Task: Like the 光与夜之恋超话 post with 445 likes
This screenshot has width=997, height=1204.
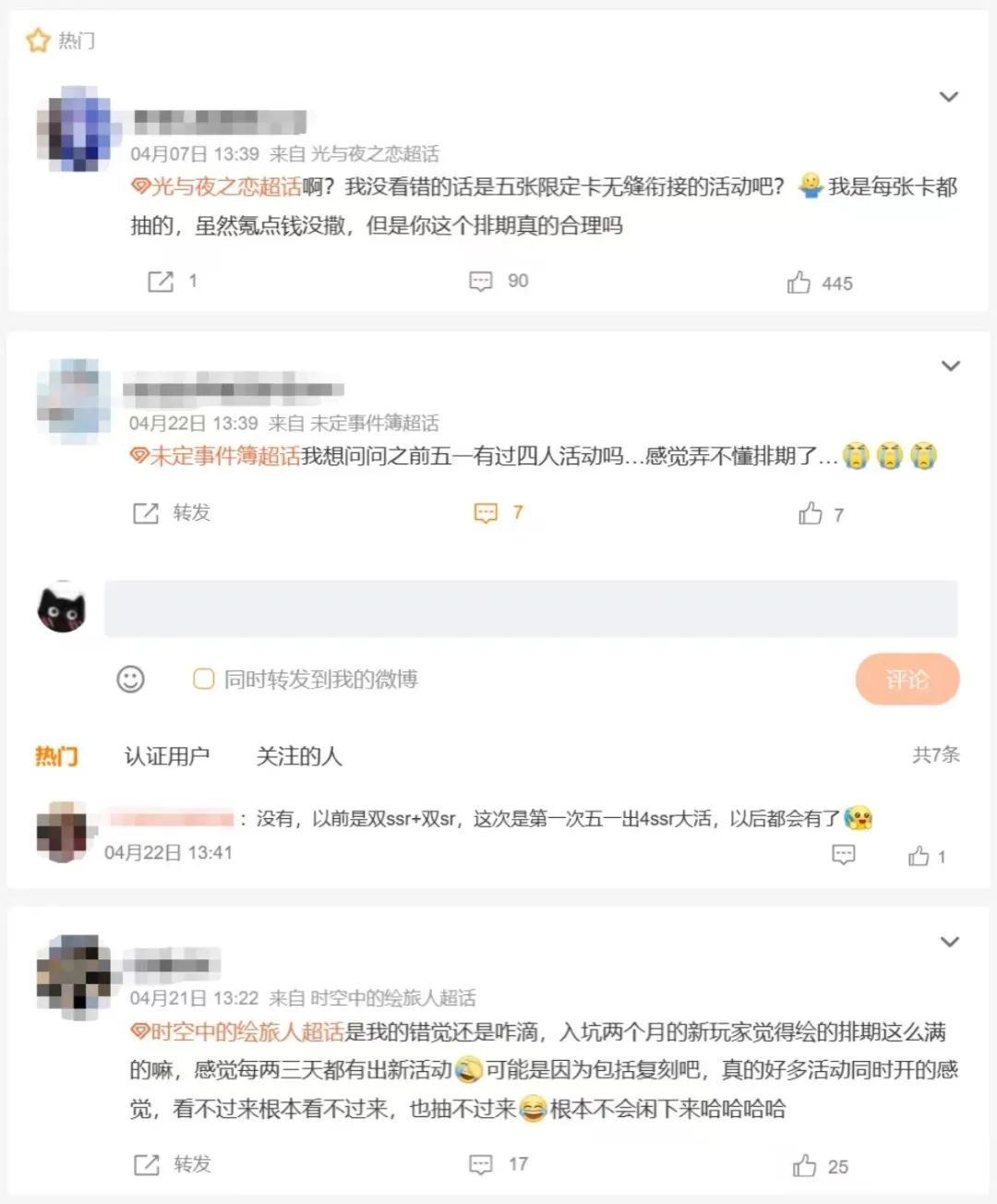Action: (799, 283)
